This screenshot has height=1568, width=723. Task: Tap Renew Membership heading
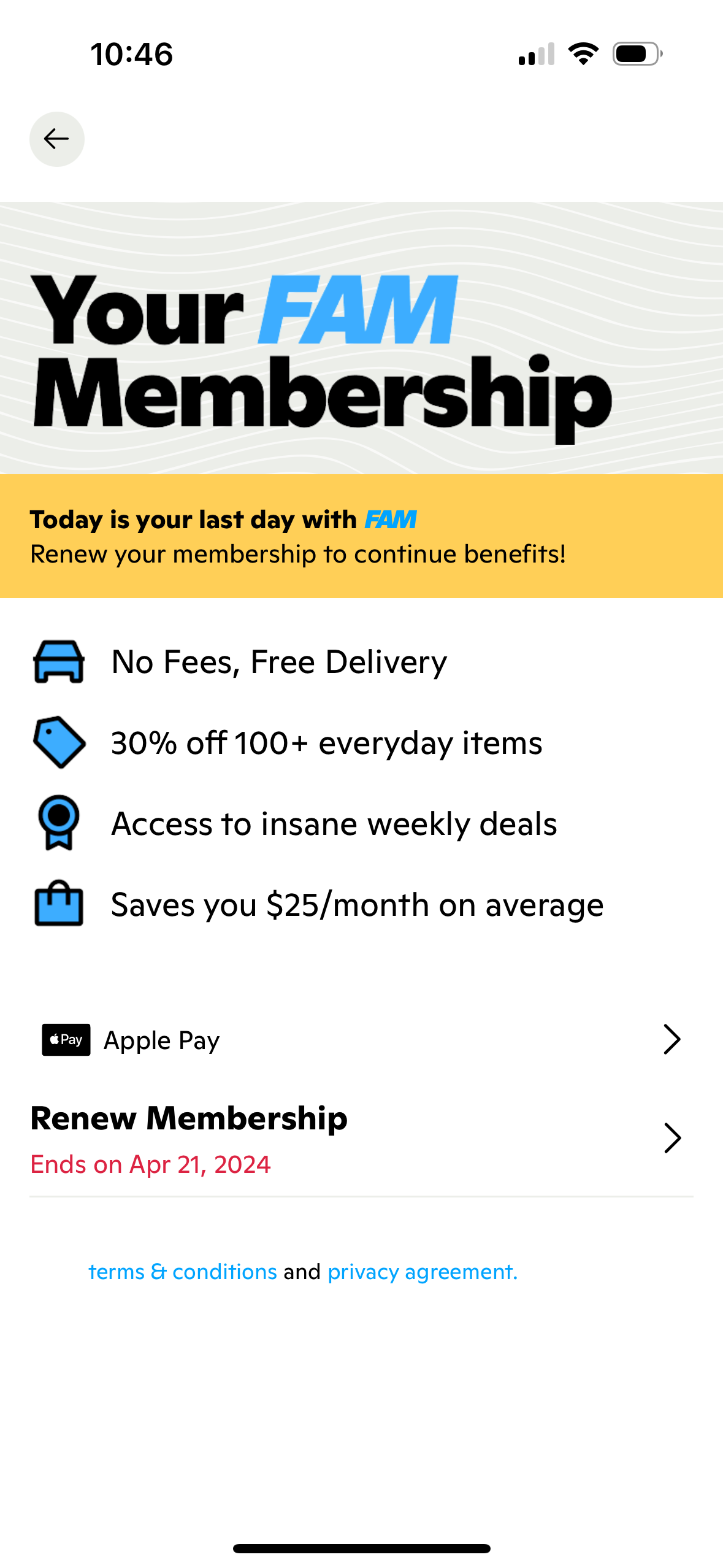click(188, 1118)
